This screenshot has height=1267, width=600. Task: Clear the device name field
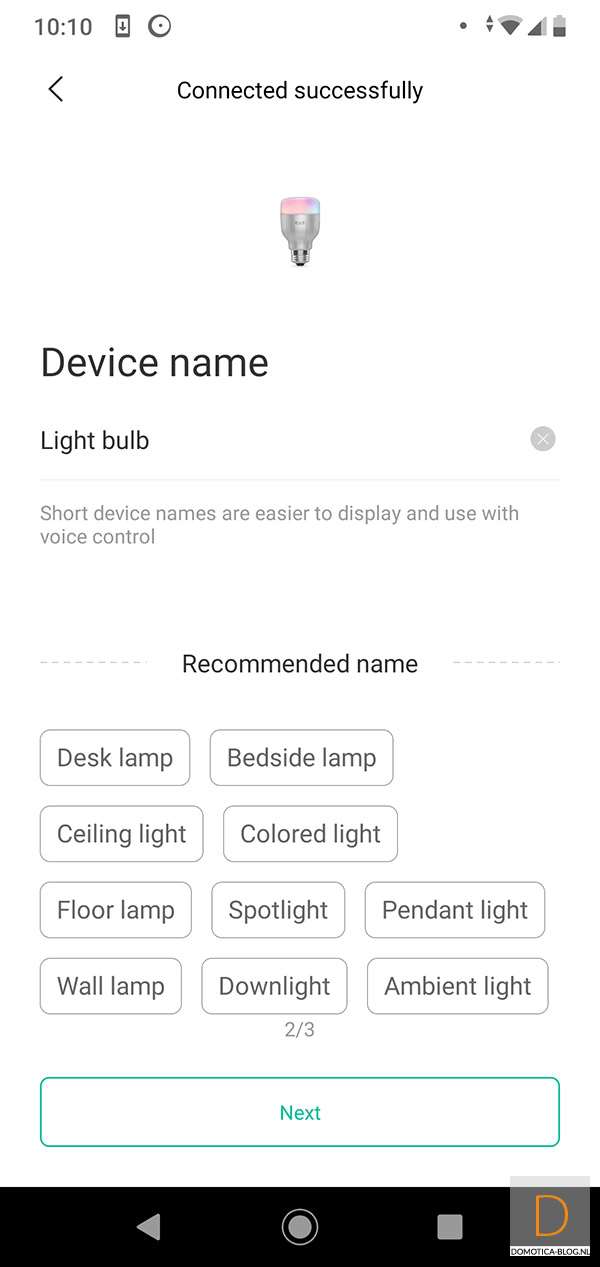point(542,439)
